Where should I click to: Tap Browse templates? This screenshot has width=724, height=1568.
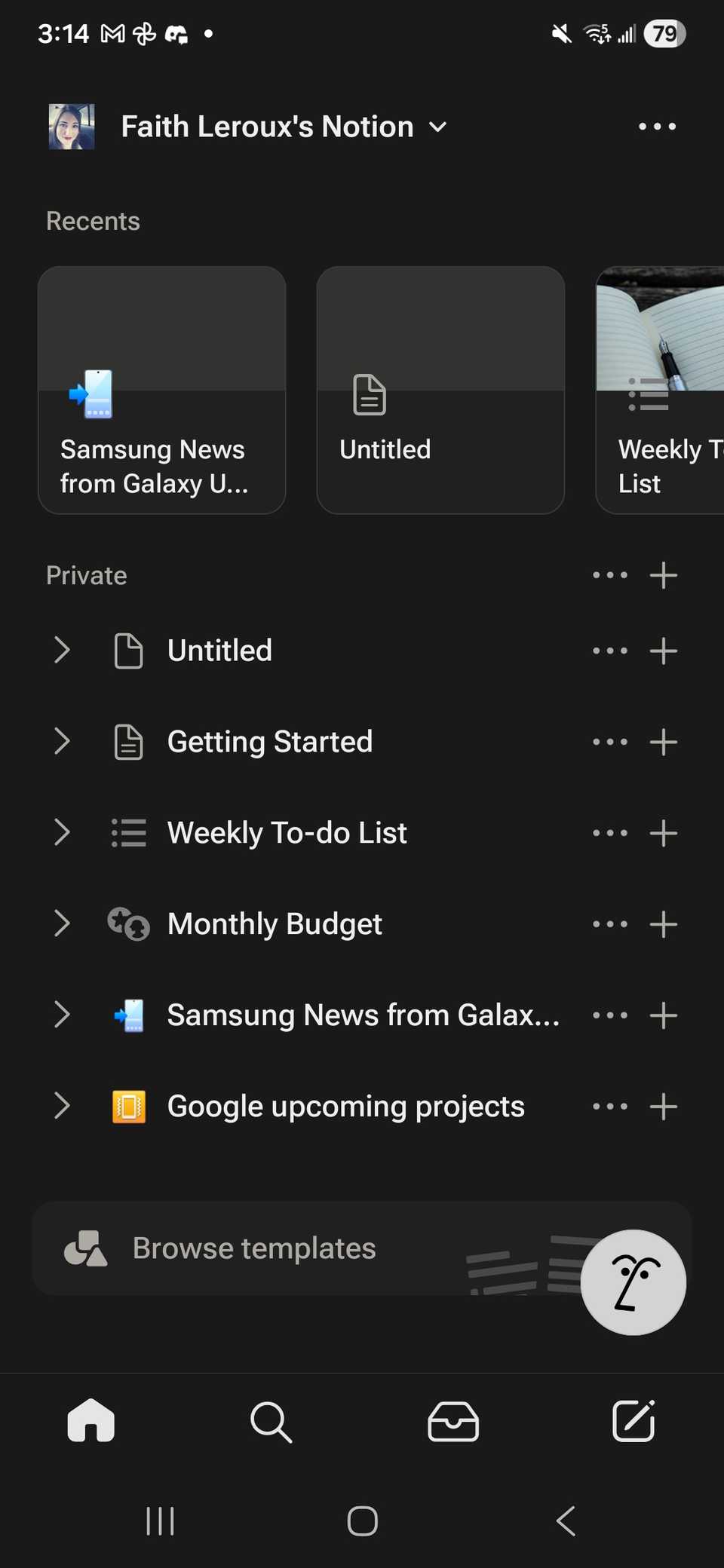point(254,1248)
